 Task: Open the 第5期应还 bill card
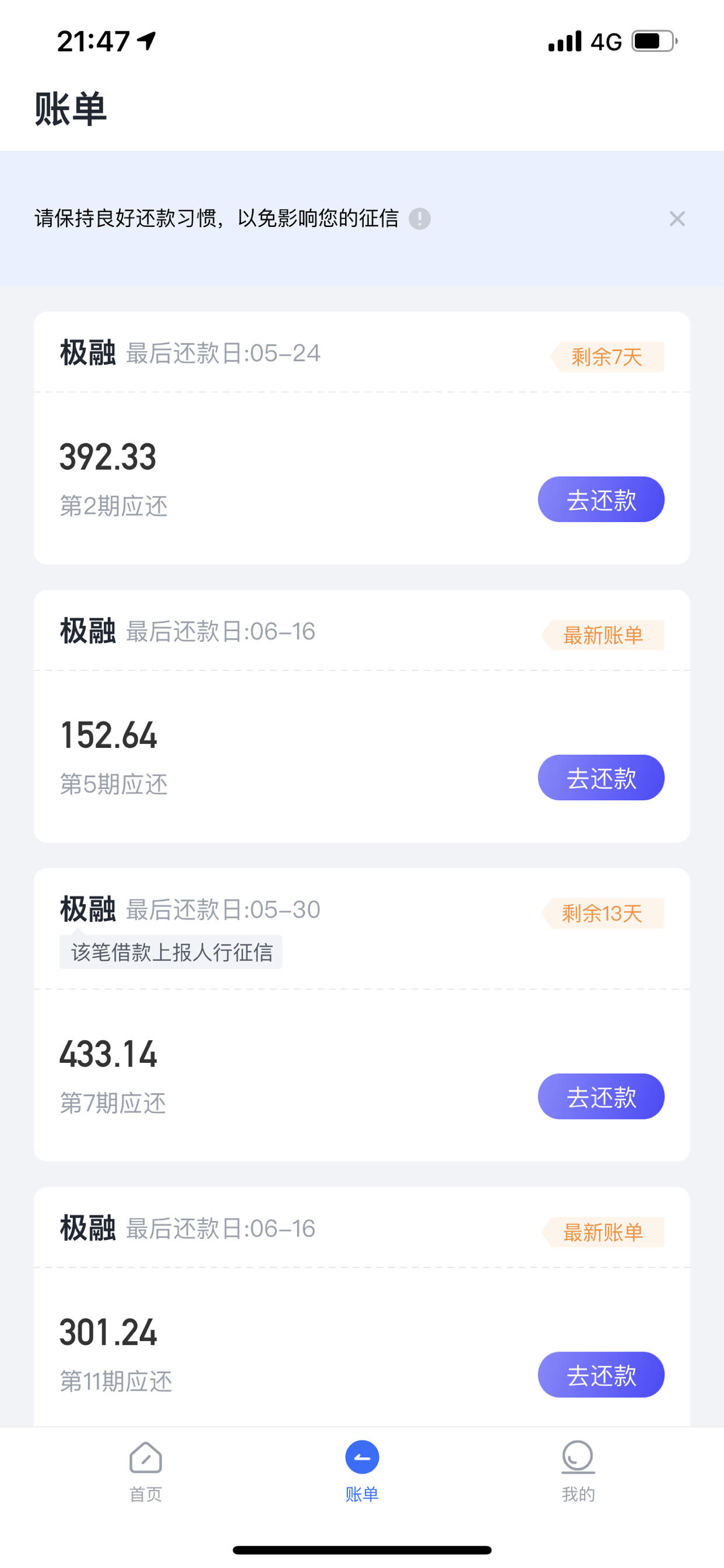pos(362,716)
